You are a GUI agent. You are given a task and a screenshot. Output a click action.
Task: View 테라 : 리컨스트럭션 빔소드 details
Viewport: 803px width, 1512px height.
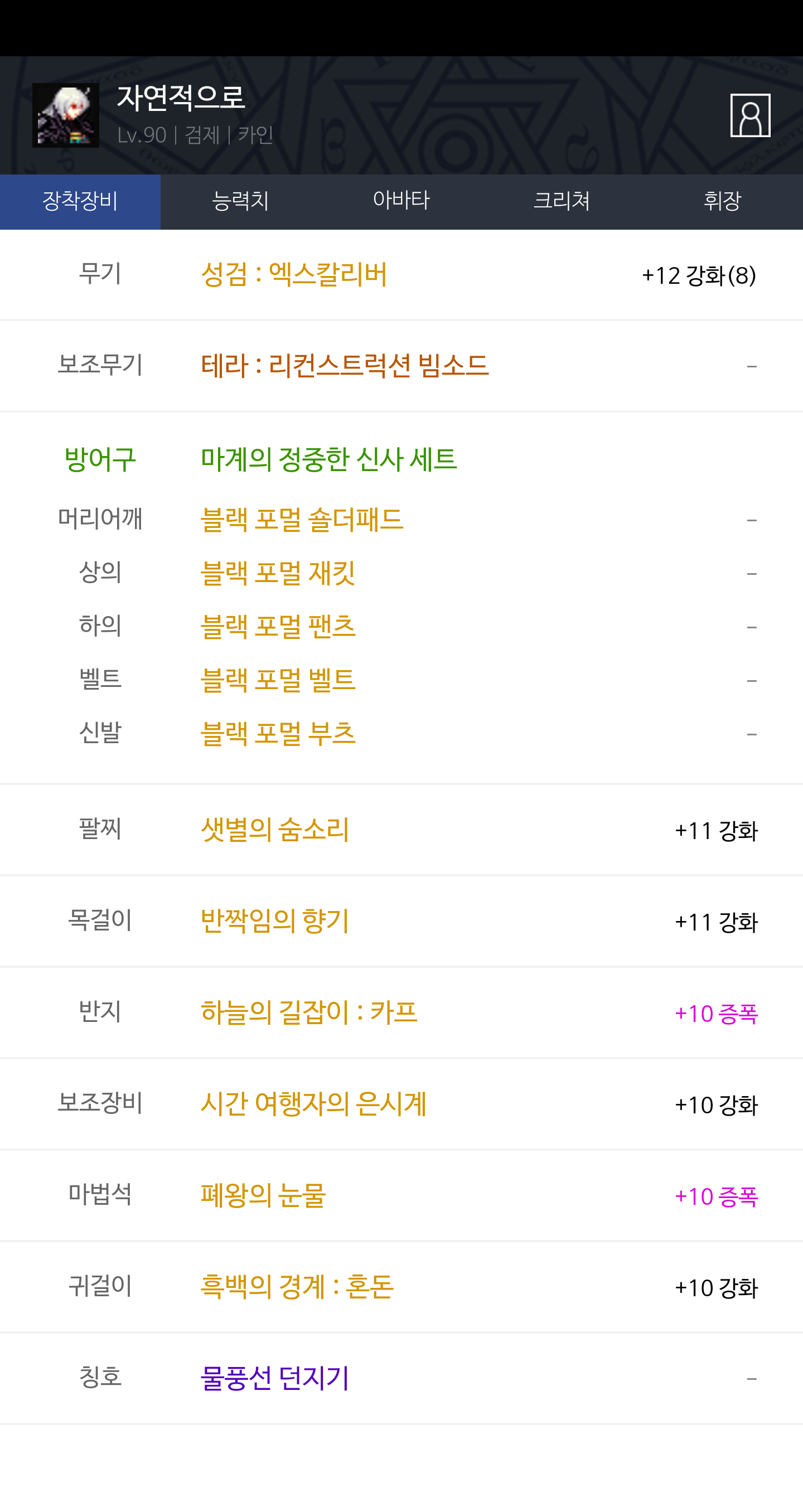click(401, 366)
